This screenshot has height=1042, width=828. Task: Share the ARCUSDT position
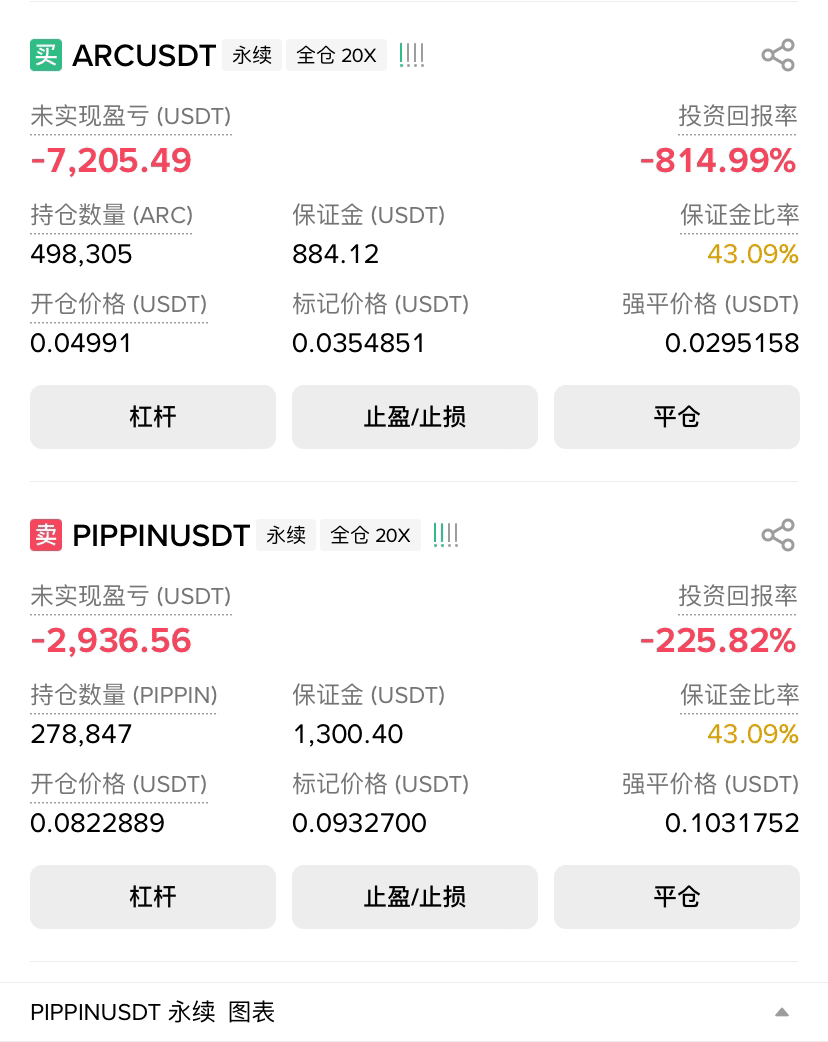pyautogui.click(x=778, y=55)
